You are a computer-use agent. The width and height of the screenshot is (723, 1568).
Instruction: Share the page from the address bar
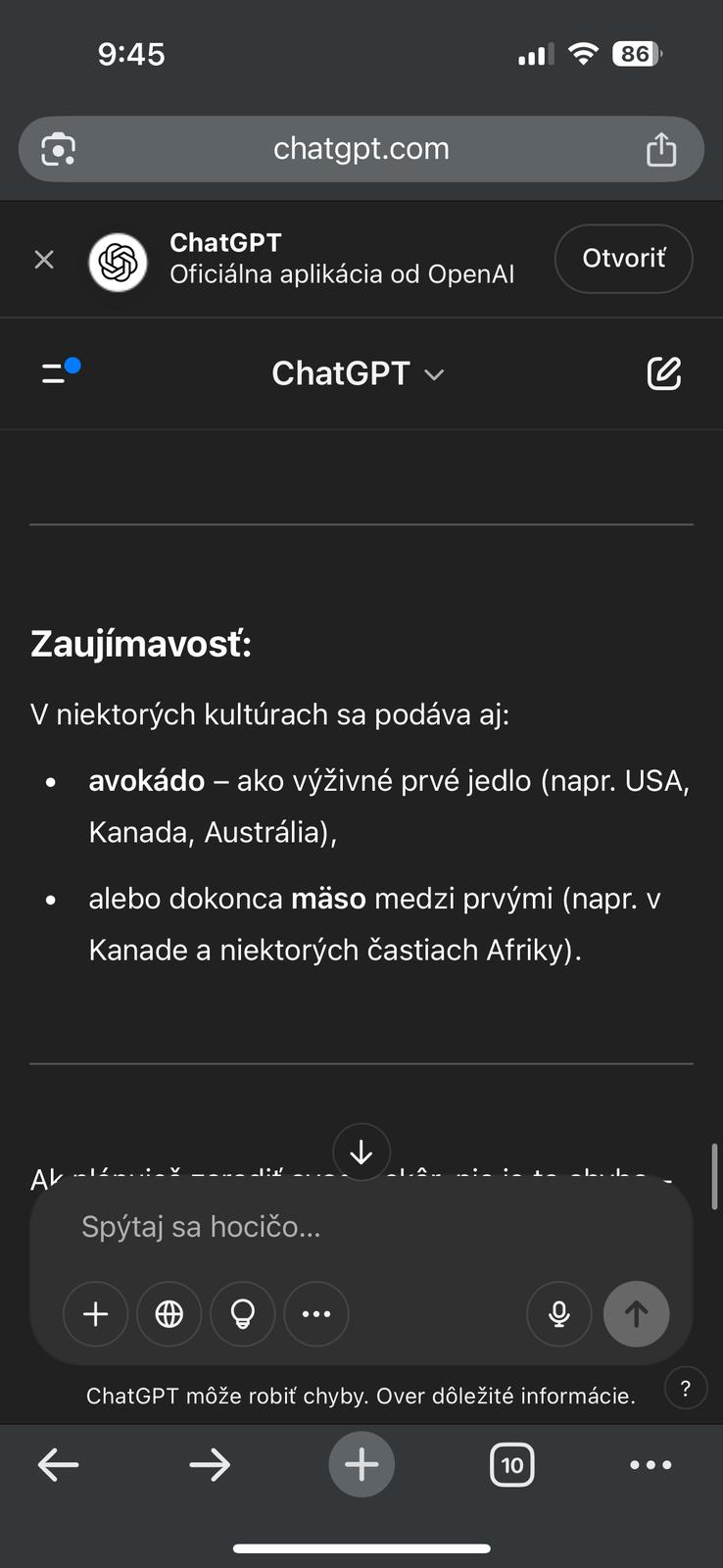click(x=661, y=149)
